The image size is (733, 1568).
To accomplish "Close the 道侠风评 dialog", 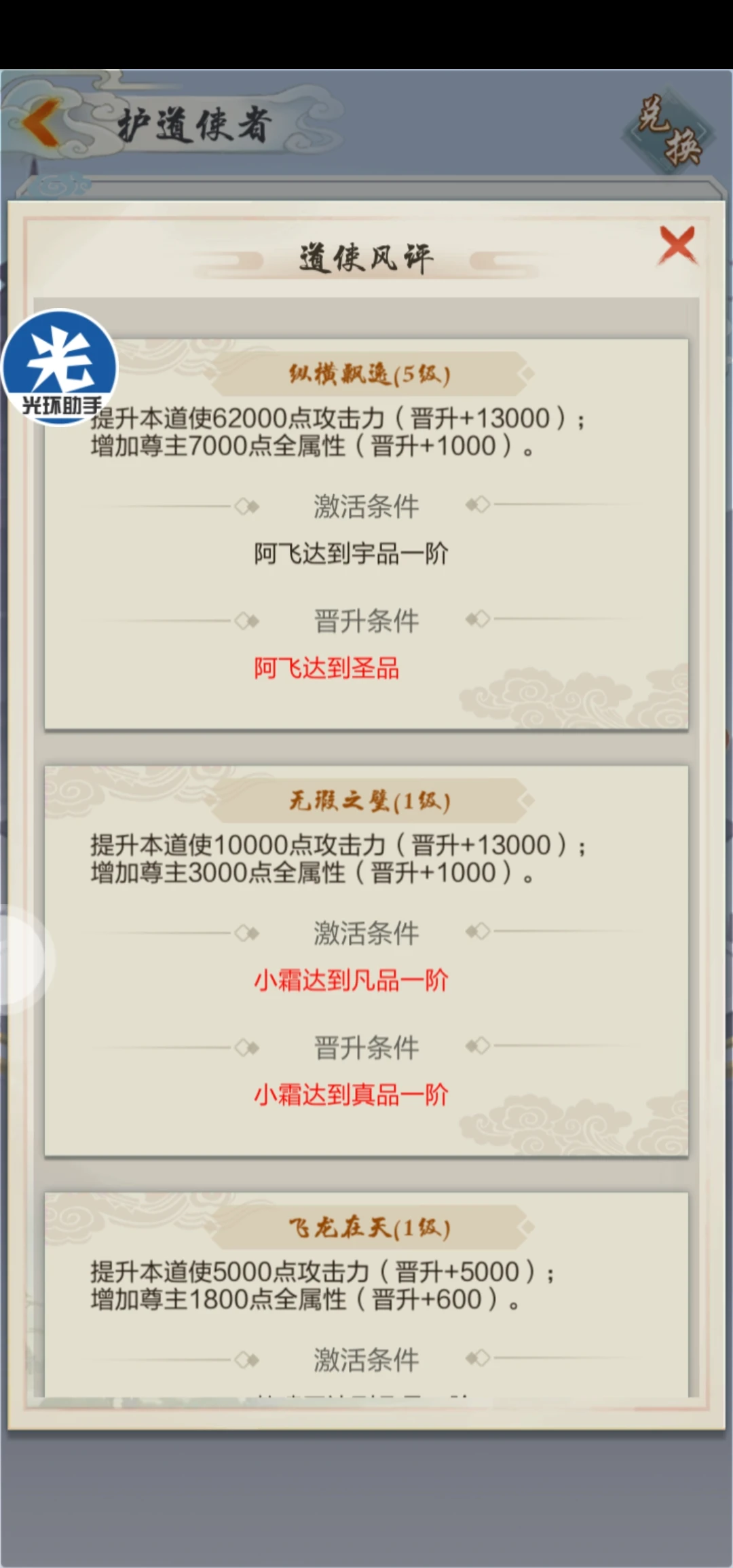I will (x=677, y=246).
